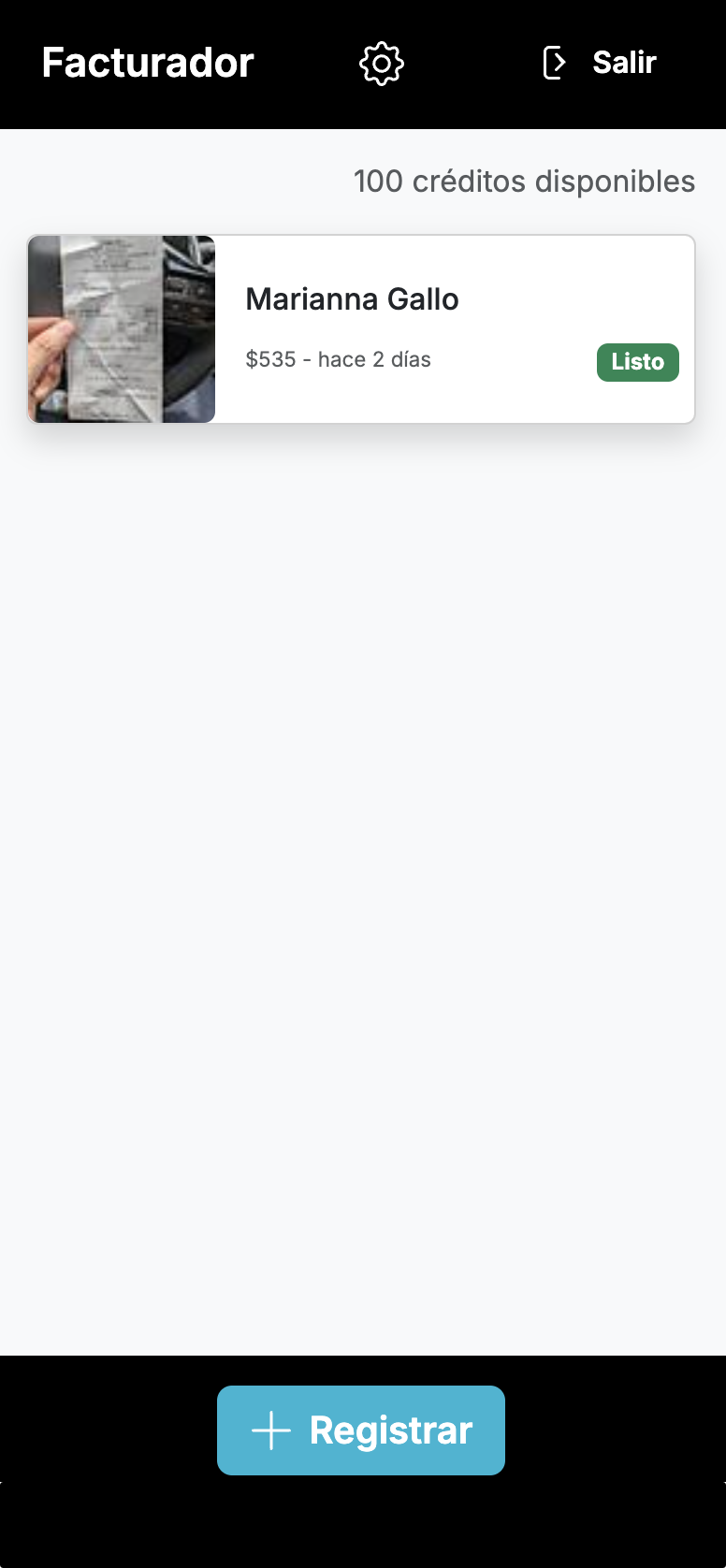Screen dimensions: 726x1568
Task: Tap Registrar to add a new receipt
Action: (x=361, y=1430)
